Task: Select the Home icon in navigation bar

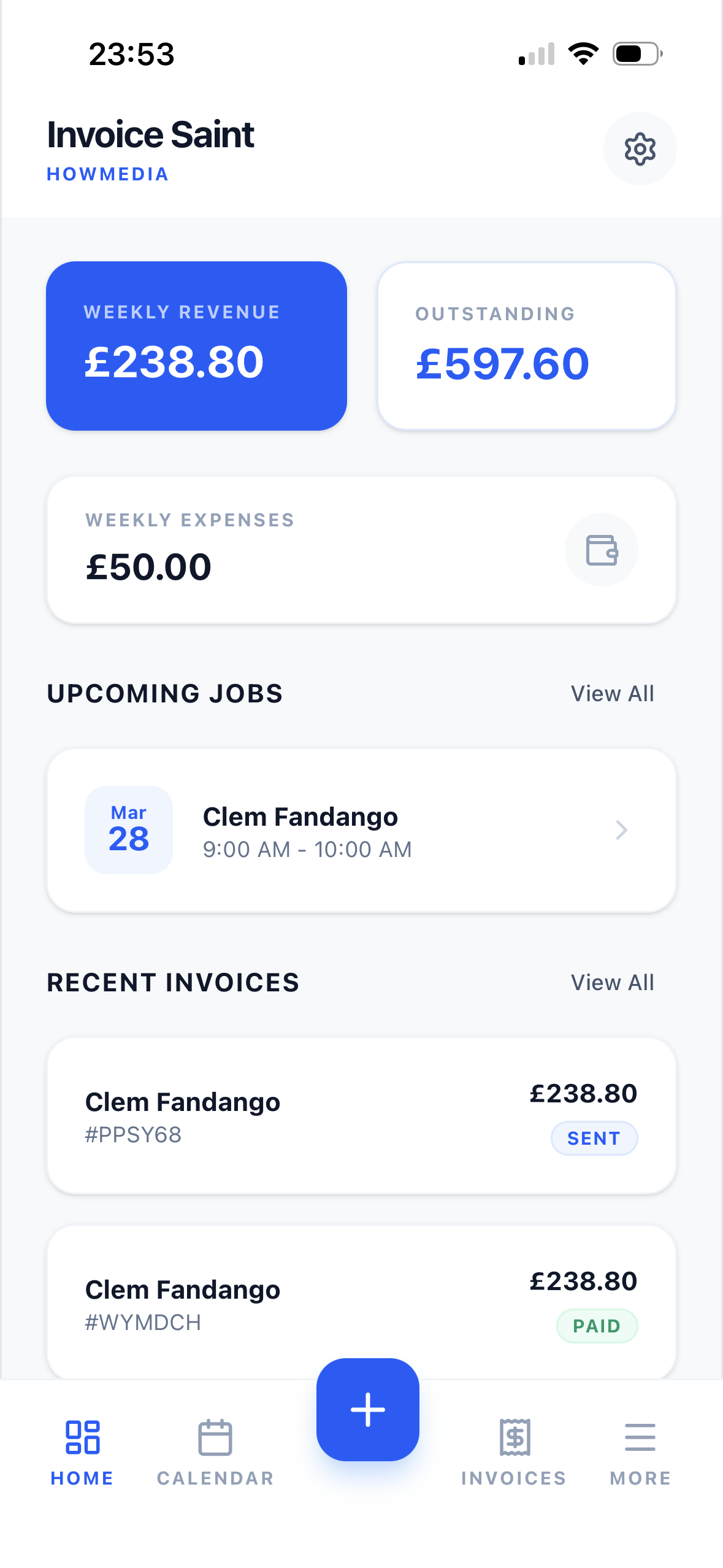Action: tap(82, 1438)
